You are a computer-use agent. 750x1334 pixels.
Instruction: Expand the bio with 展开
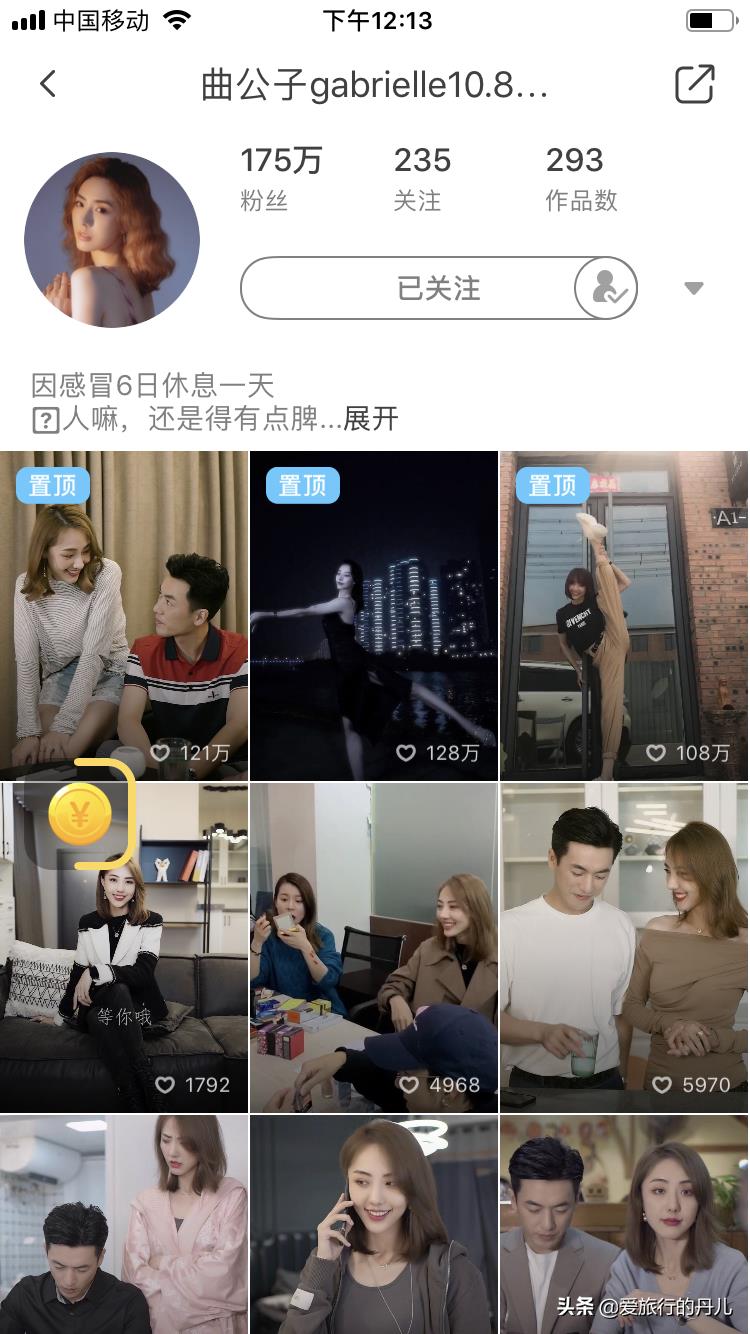(371, 419)
